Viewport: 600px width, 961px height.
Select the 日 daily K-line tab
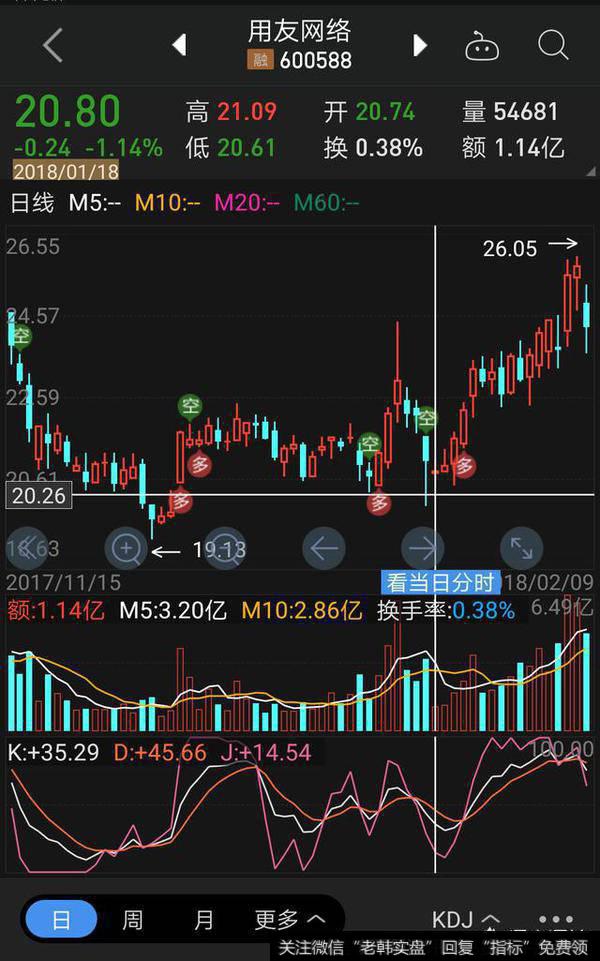click(61, 919)
